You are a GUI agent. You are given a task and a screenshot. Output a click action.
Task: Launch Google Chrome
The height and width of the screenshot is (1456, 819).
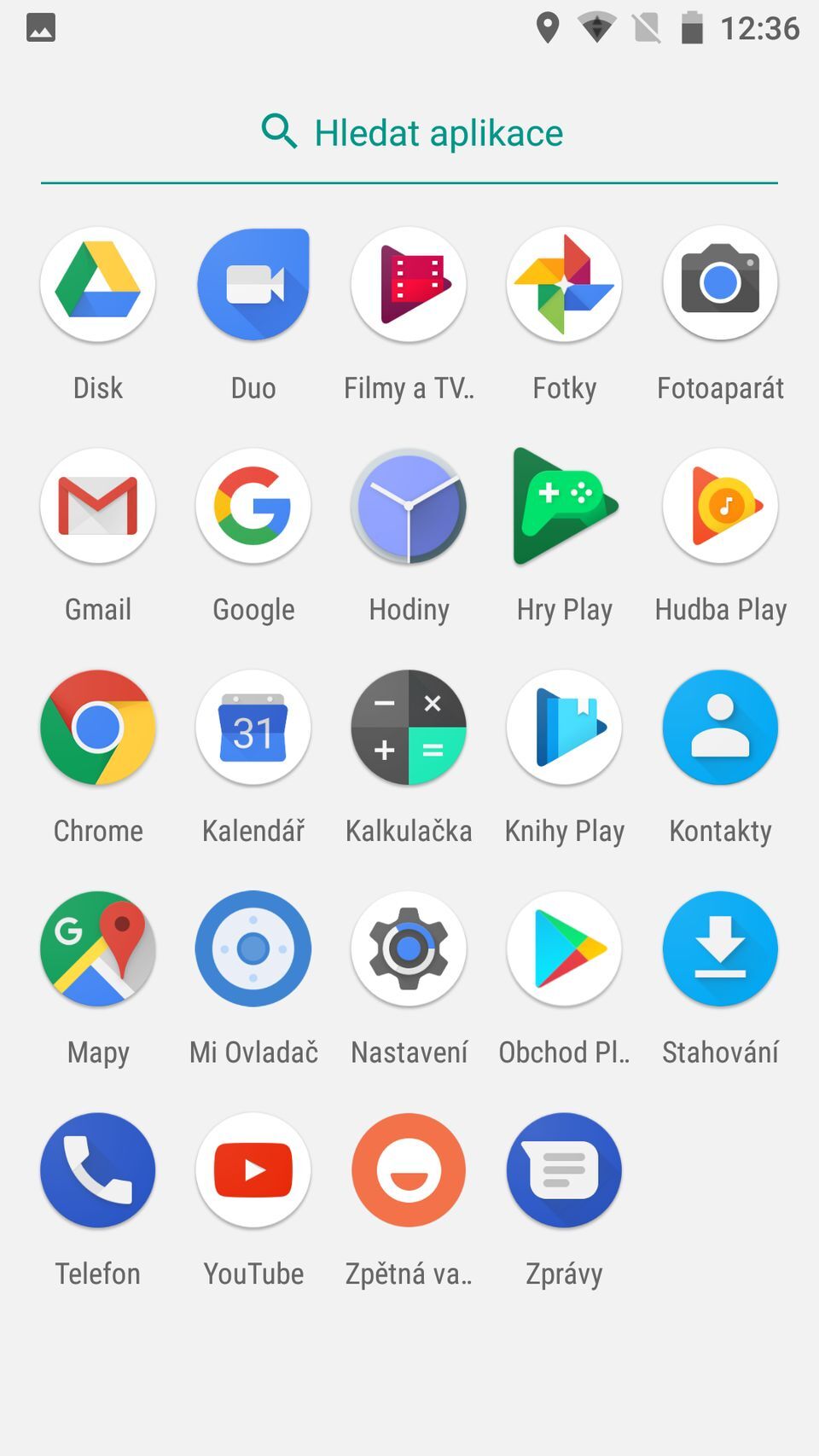tap(97, 728)
